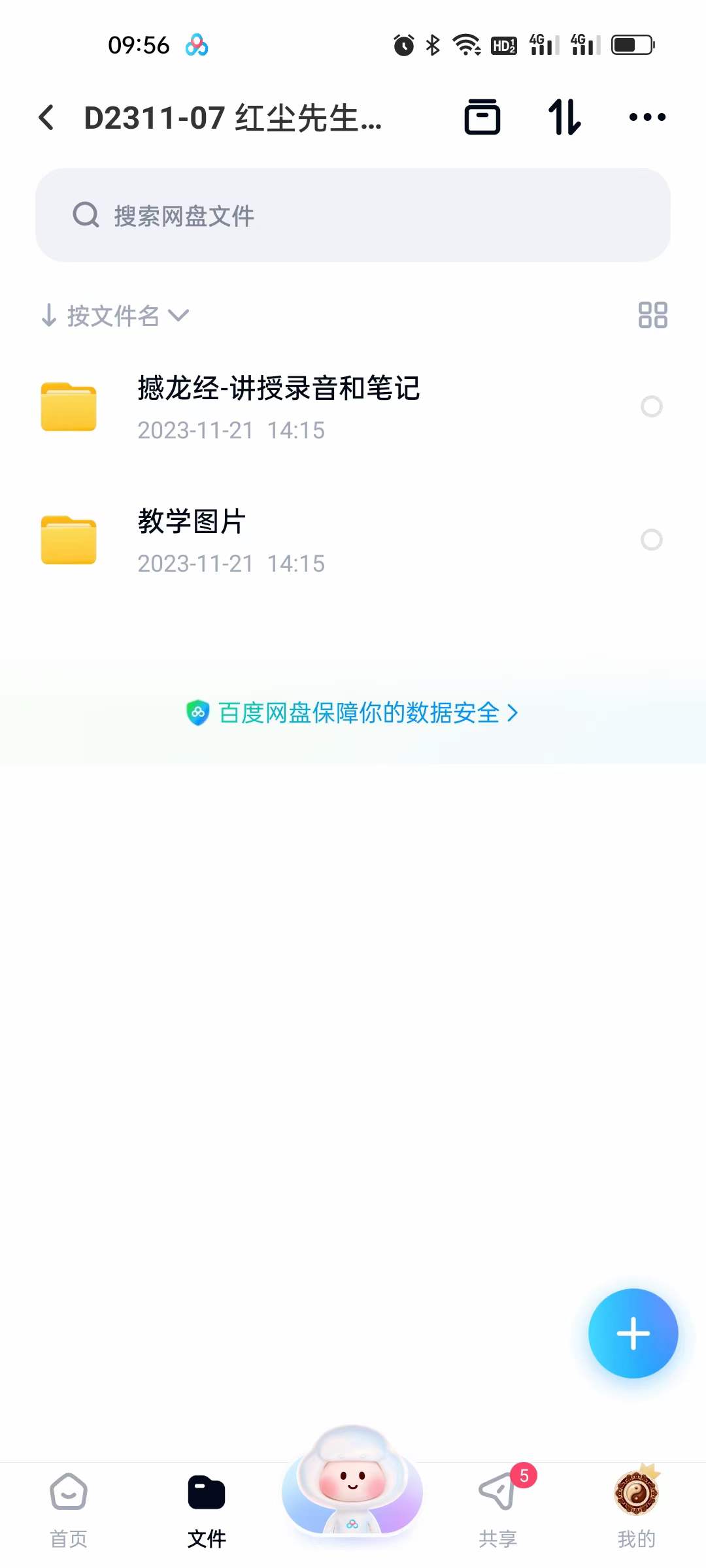This screenshot has height=1568, width=706.
Task: Tap the HD status bar indicator
Action: [503, 44]
